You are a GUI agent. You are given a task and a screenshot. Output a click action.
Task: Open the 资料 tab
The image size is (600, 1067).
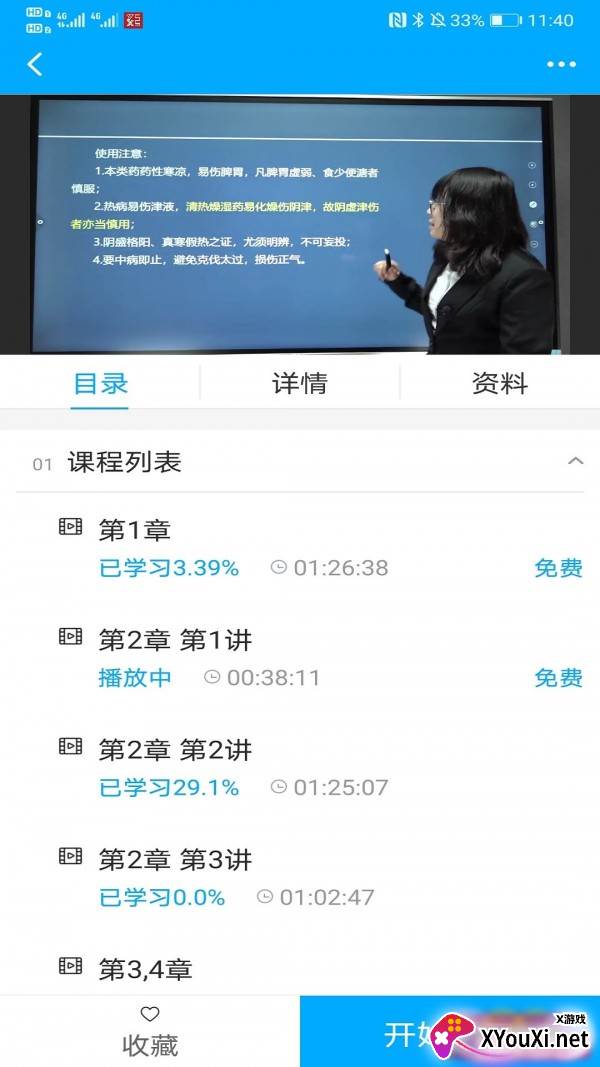click(x=499, y=384)
